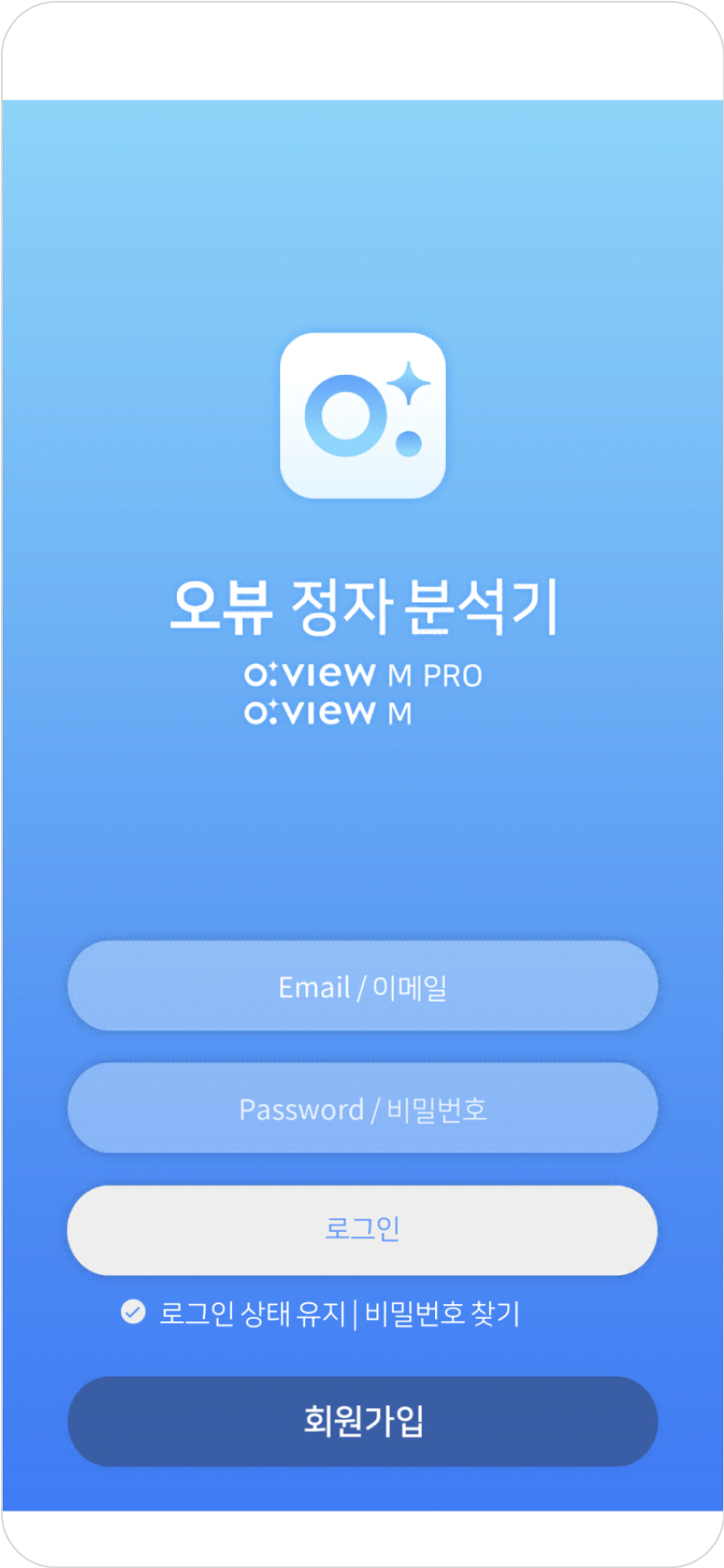This screenshot has width=724, height=1568.
Task: Tap the Email / 이메일 input field
Action: click(x=362, y=986)
